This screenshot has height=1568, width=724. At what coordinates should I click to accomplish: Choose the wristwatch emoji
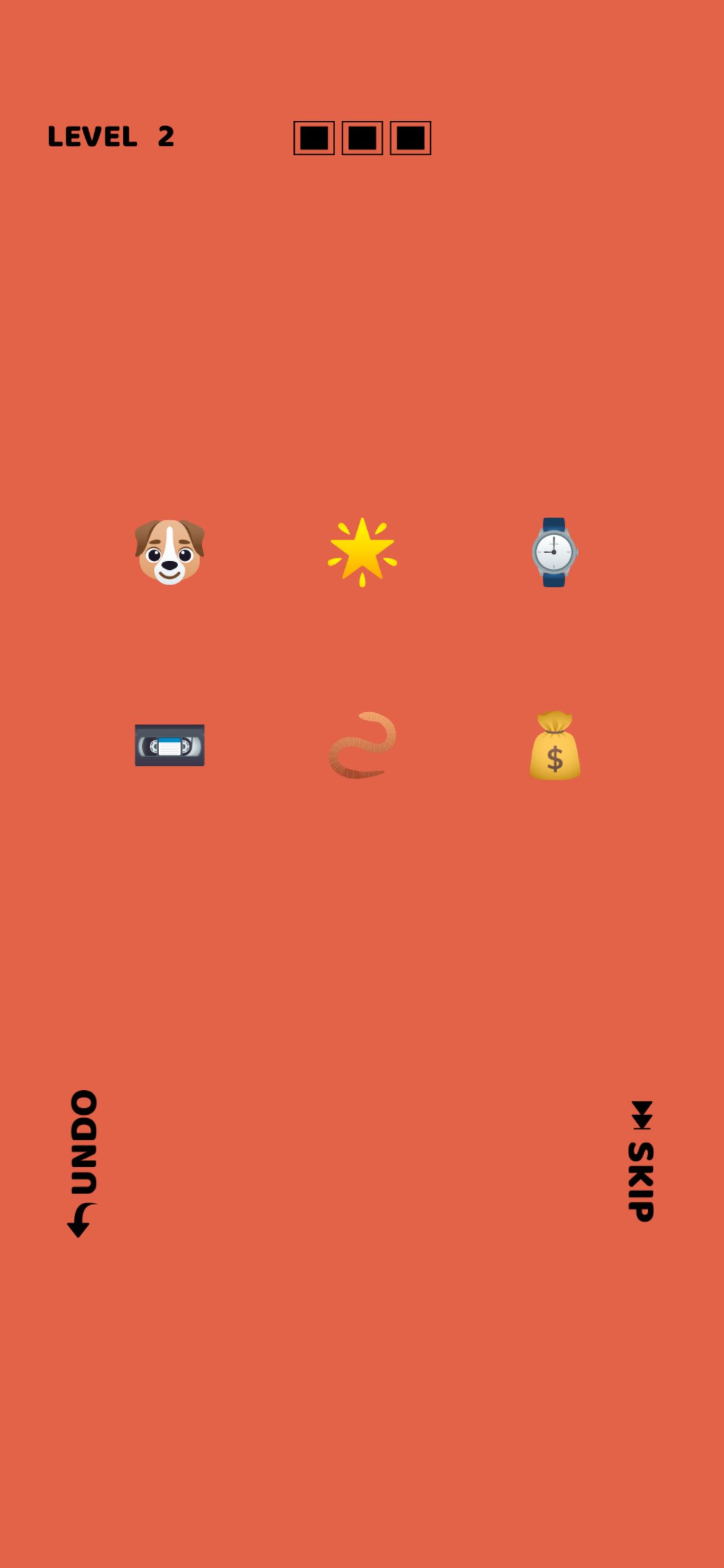(x=554, y=552)
